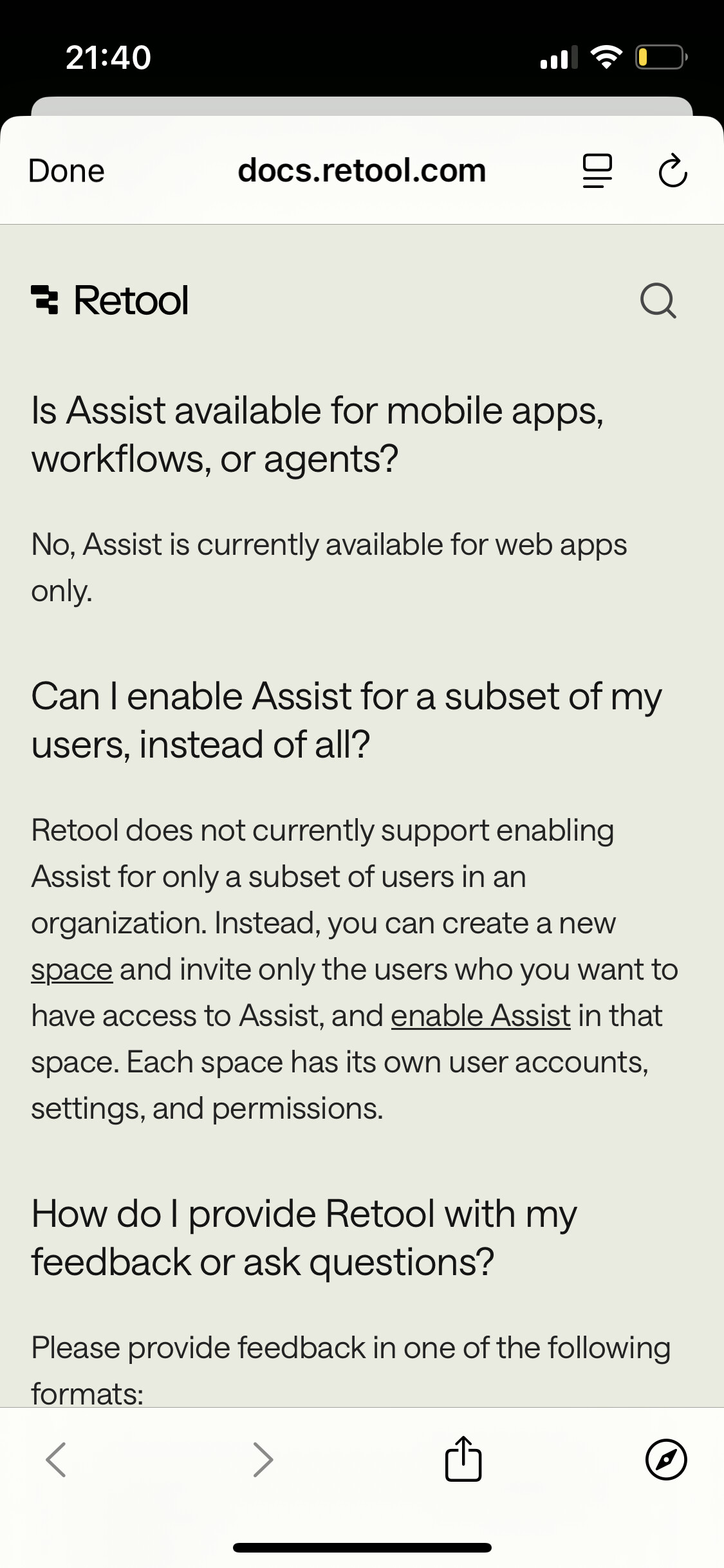Open the "enable Assist" link
Image resolution: width=724 pixels, height=1568 pixels.
click(480, 1016)
